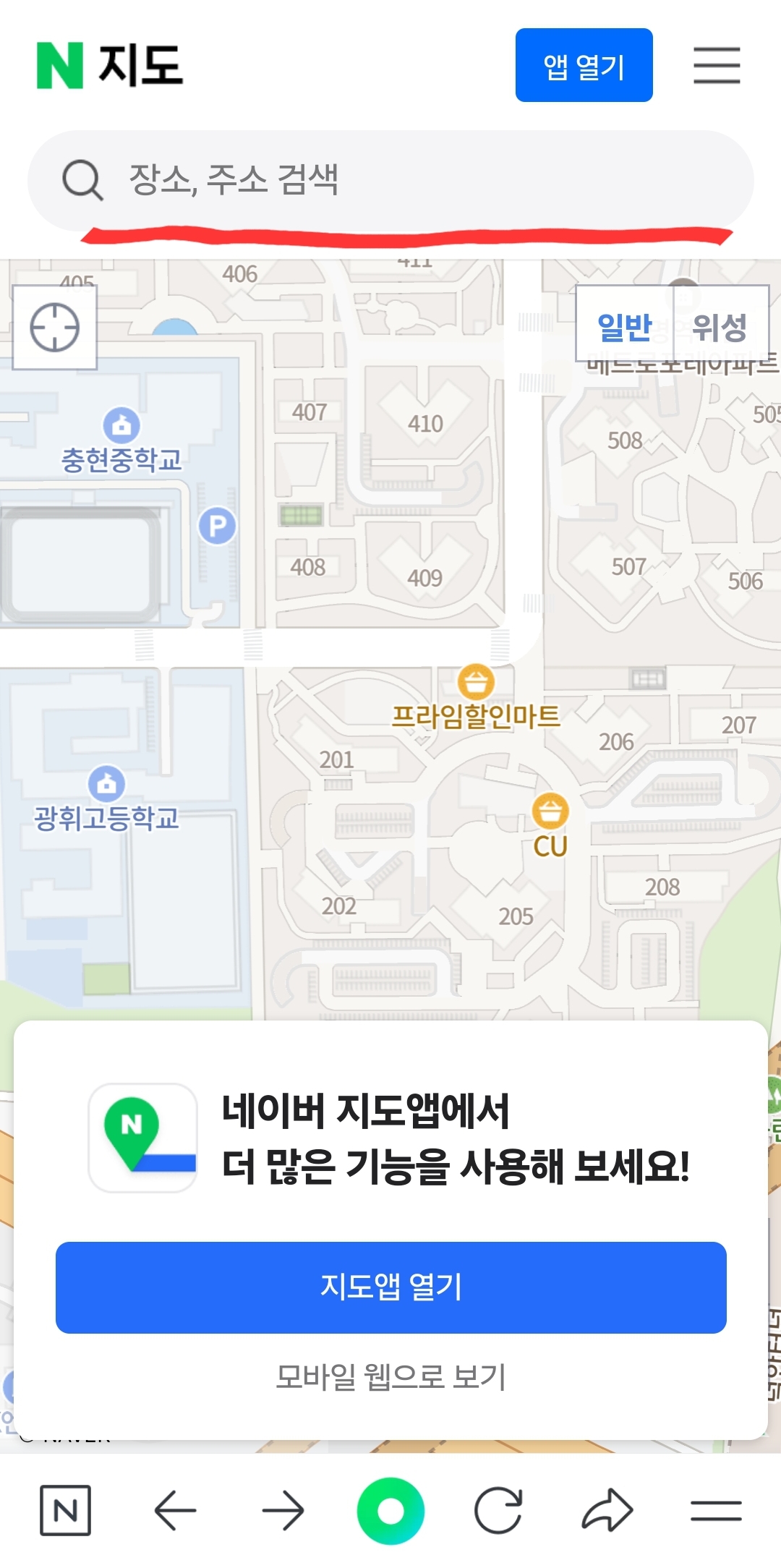Click the crosshair current location icon
The image size is (781, 1568).
54,328
